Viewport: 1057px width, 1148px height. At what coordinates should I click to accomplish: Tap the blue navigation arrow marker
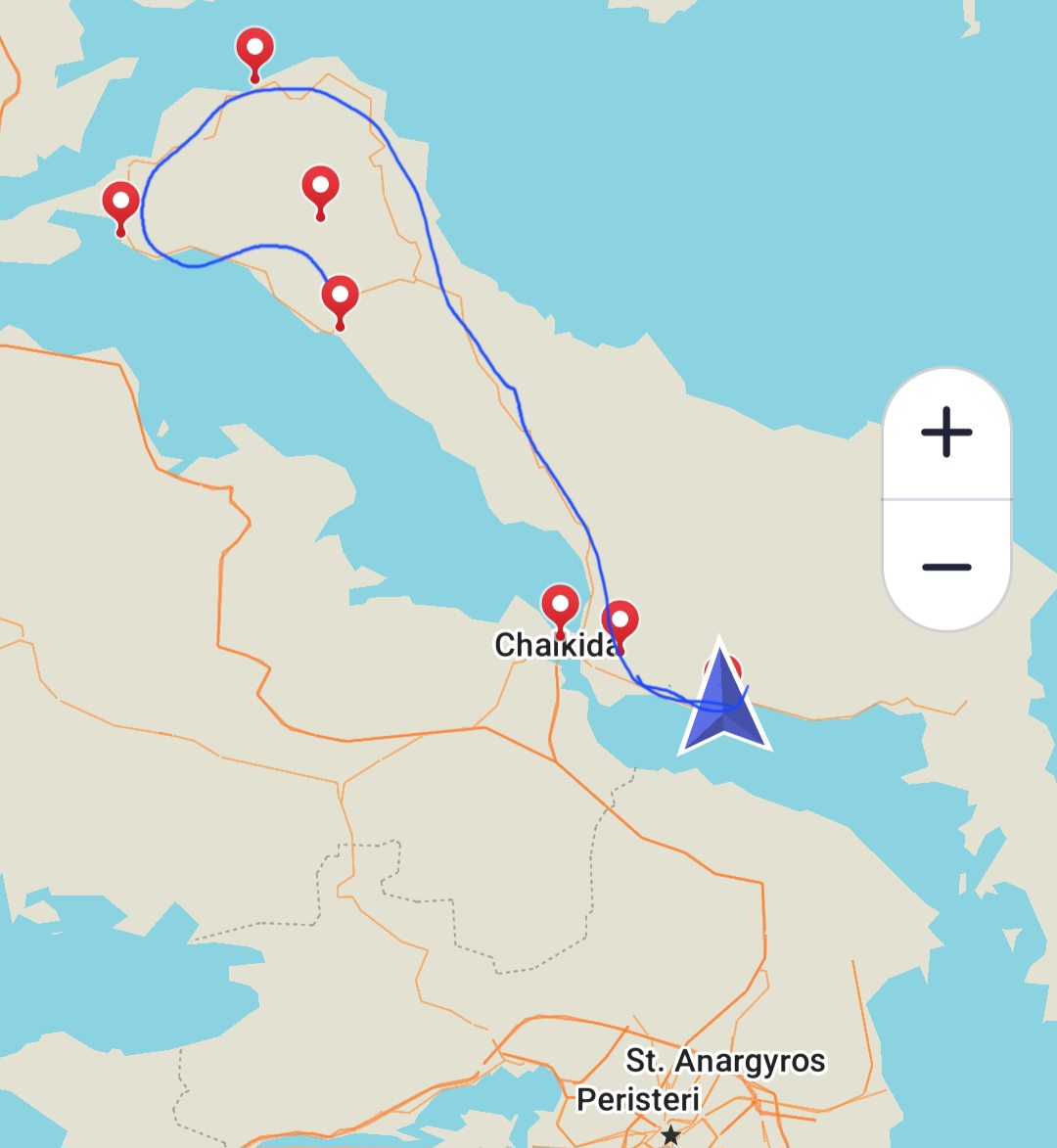723,696
